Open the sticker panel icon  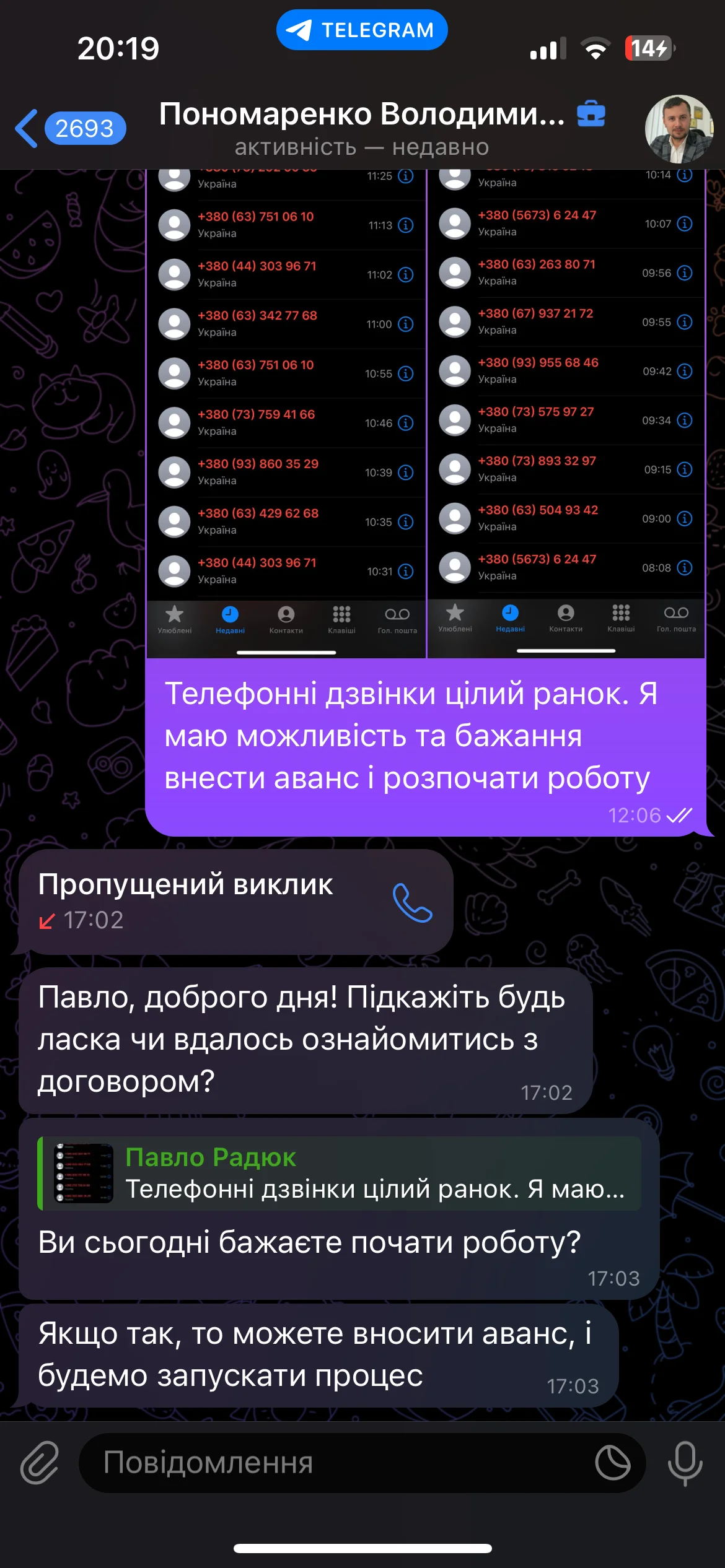pos(612,1463)
